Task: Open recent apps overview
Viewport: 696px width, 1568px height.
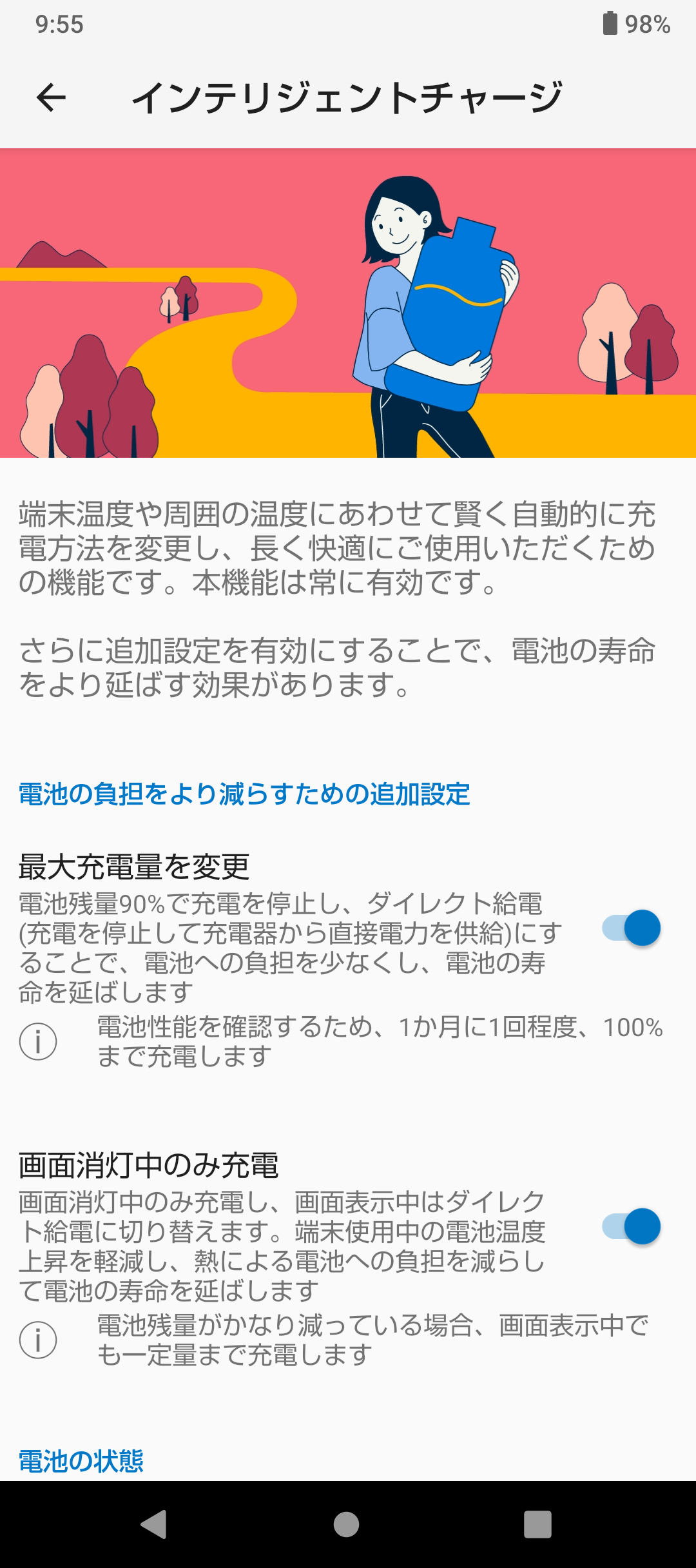Action: (x=537, y=1524)
